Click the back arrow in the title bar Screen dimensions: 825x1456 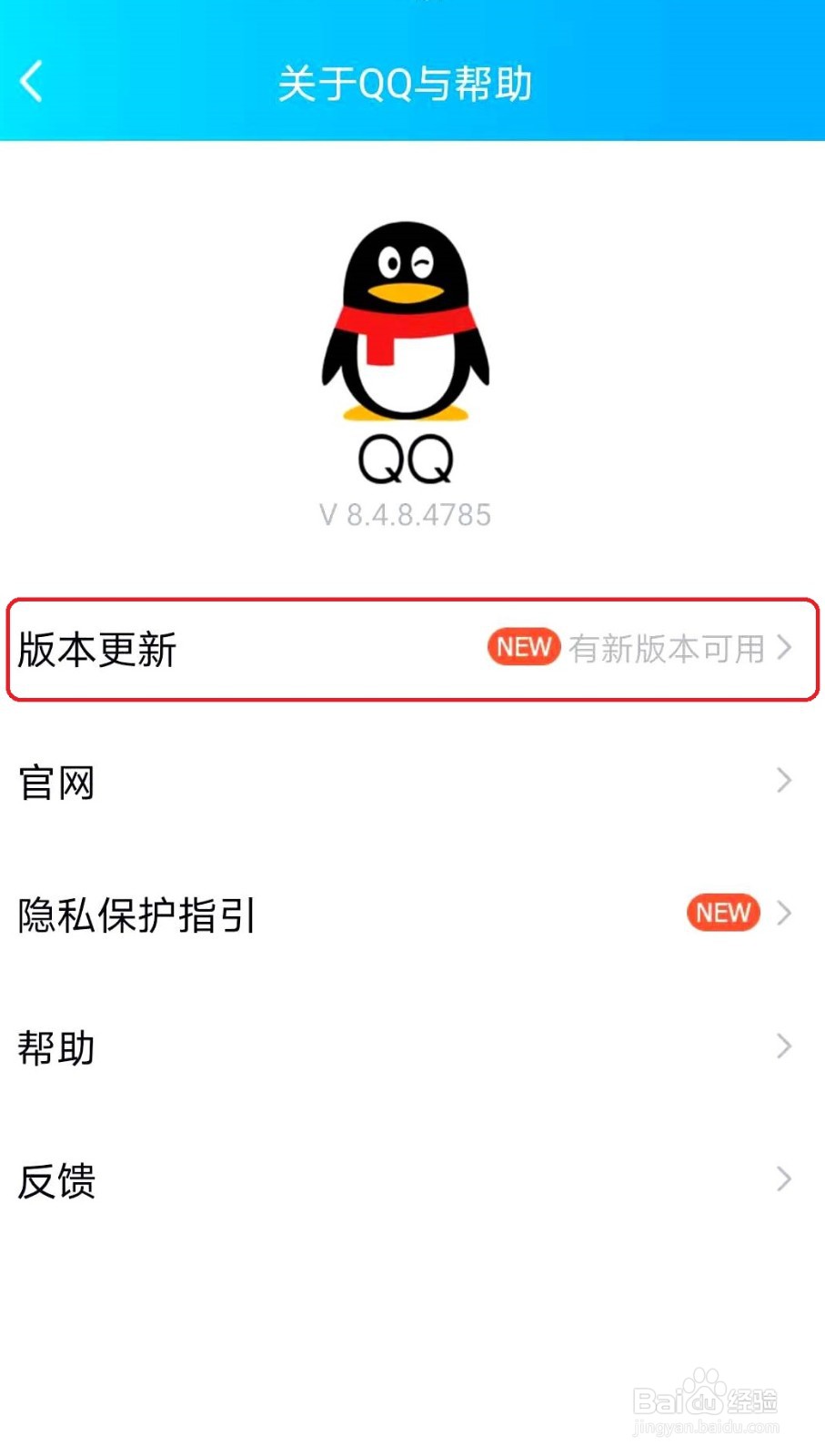(x=31, y=82)
